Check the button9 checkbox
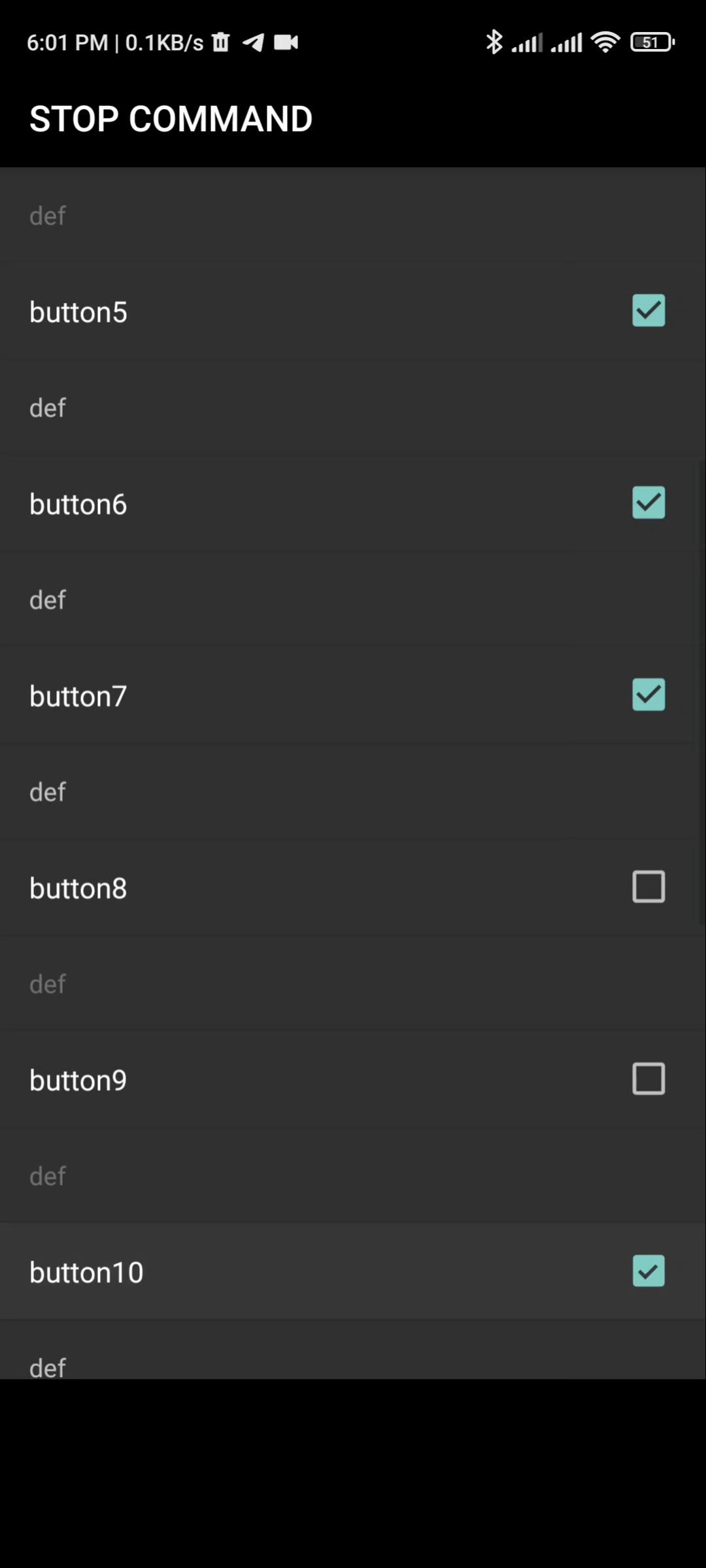The image size is (706, 1568). pyautogui.click(x=648, y=1079)
